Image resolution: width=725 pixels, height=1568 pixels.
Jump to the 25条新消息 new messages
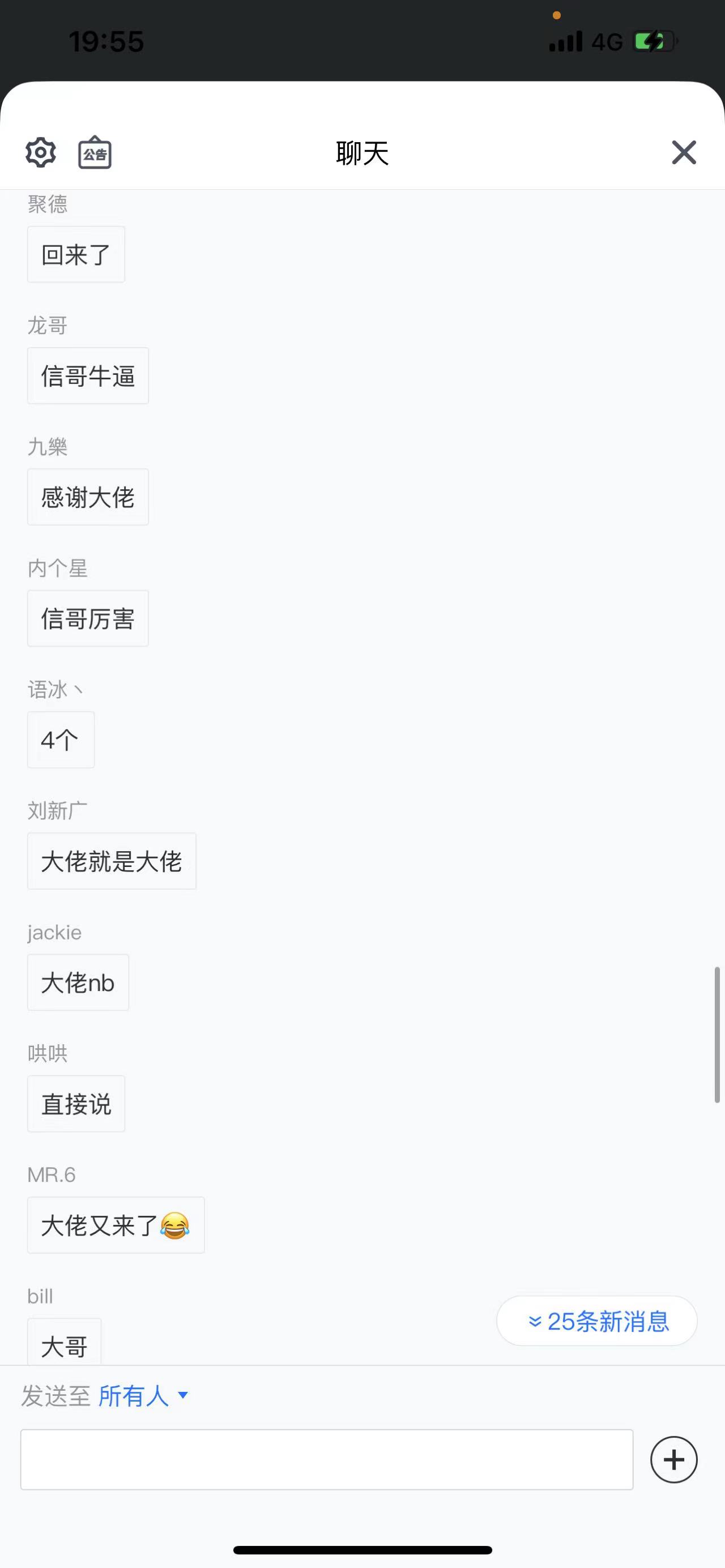pos(596,1321)
